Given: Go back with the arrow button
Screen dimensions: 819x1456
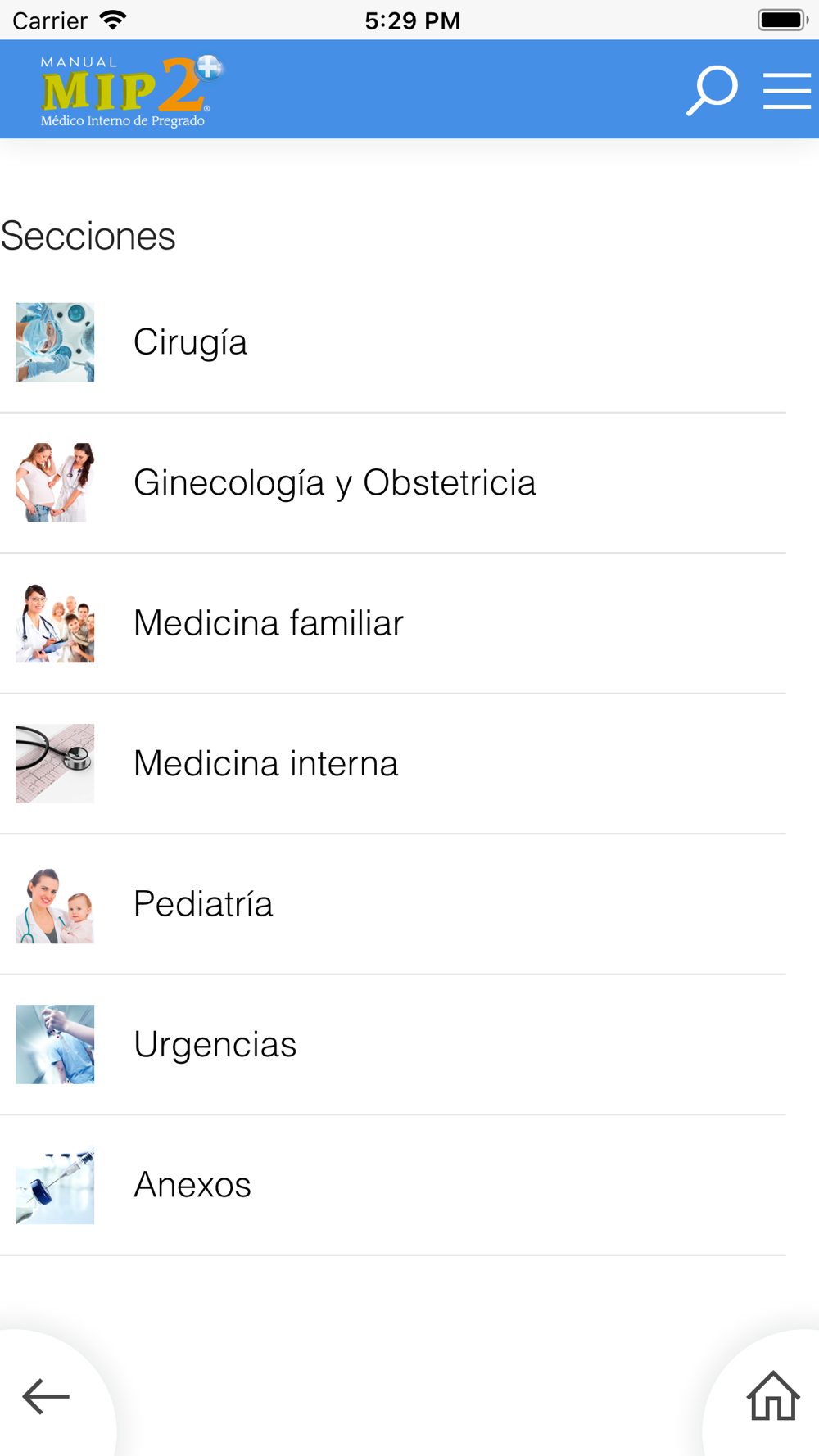Looking at the screenshot, I should (x=46, y=1396).
